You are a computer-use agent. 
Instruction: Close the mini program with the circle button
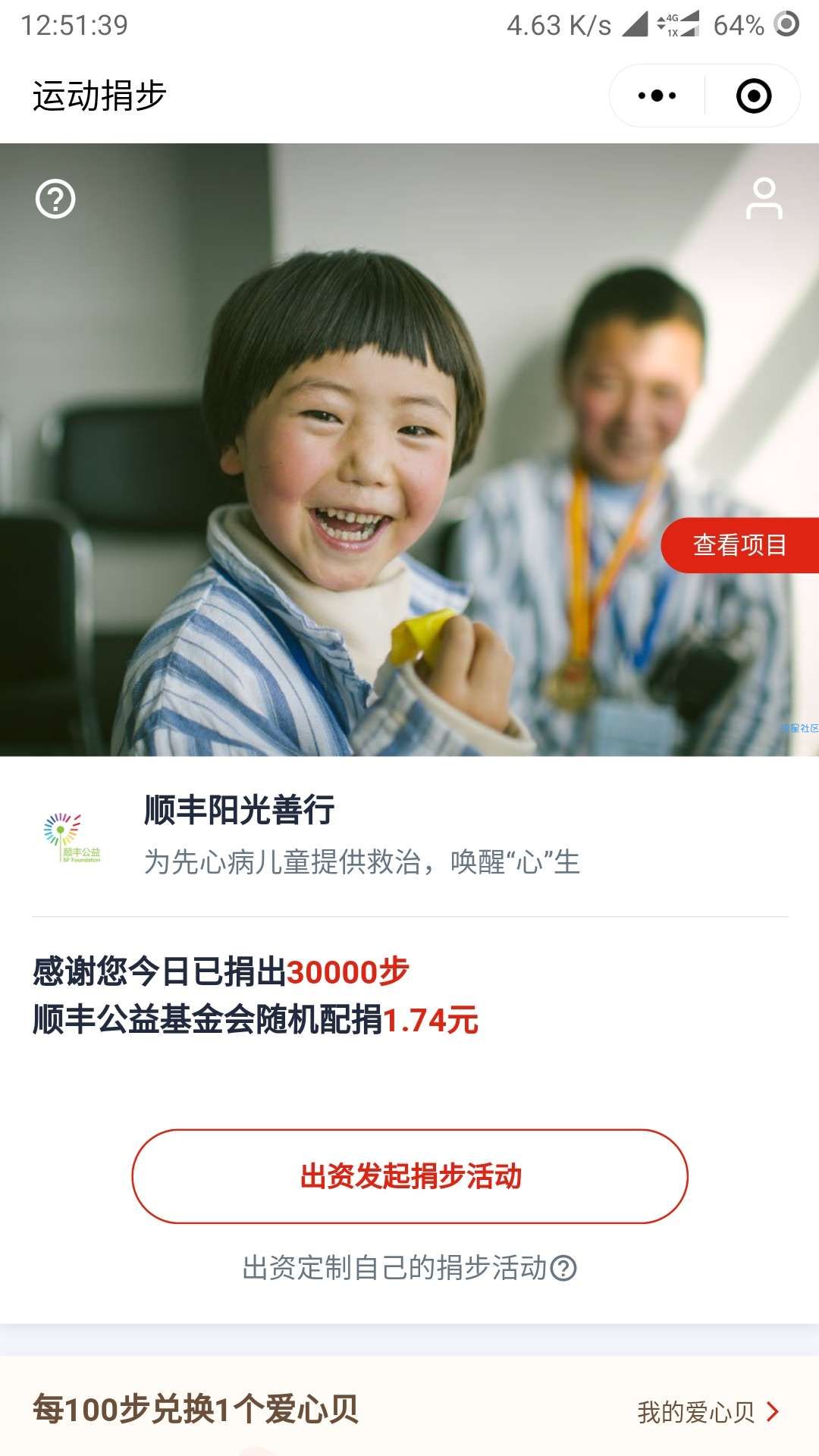coord(753,96)
